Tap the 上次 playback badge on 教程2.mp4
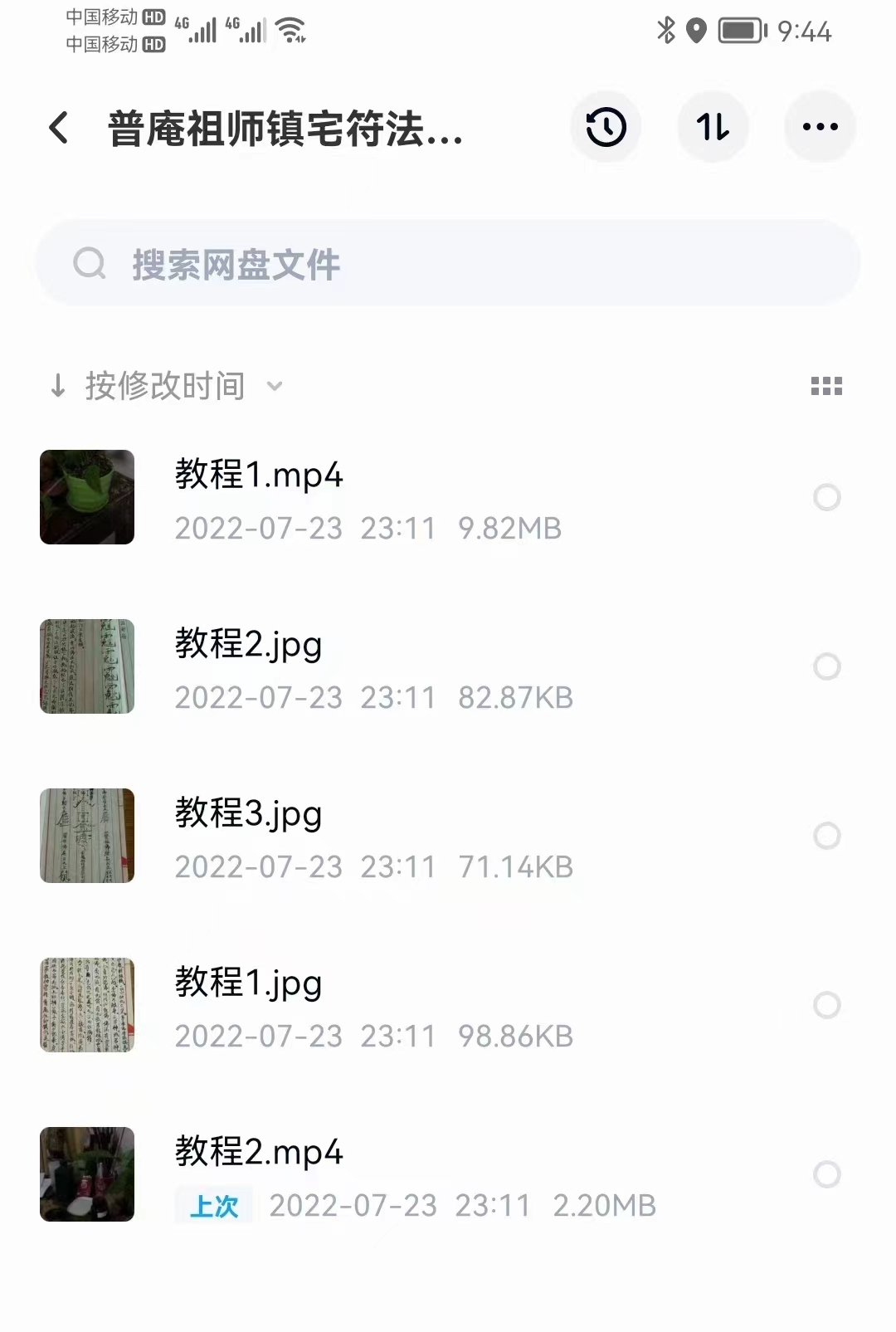This screenshot has width=896, height=1332. [214, 1205]
